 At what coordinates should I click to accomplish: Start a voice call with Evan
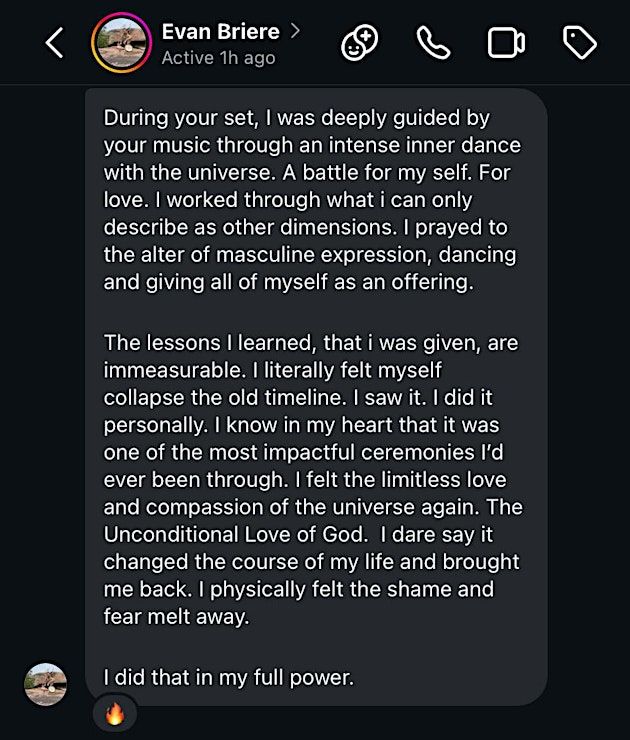pyautogui.click(x=434, y=43)
